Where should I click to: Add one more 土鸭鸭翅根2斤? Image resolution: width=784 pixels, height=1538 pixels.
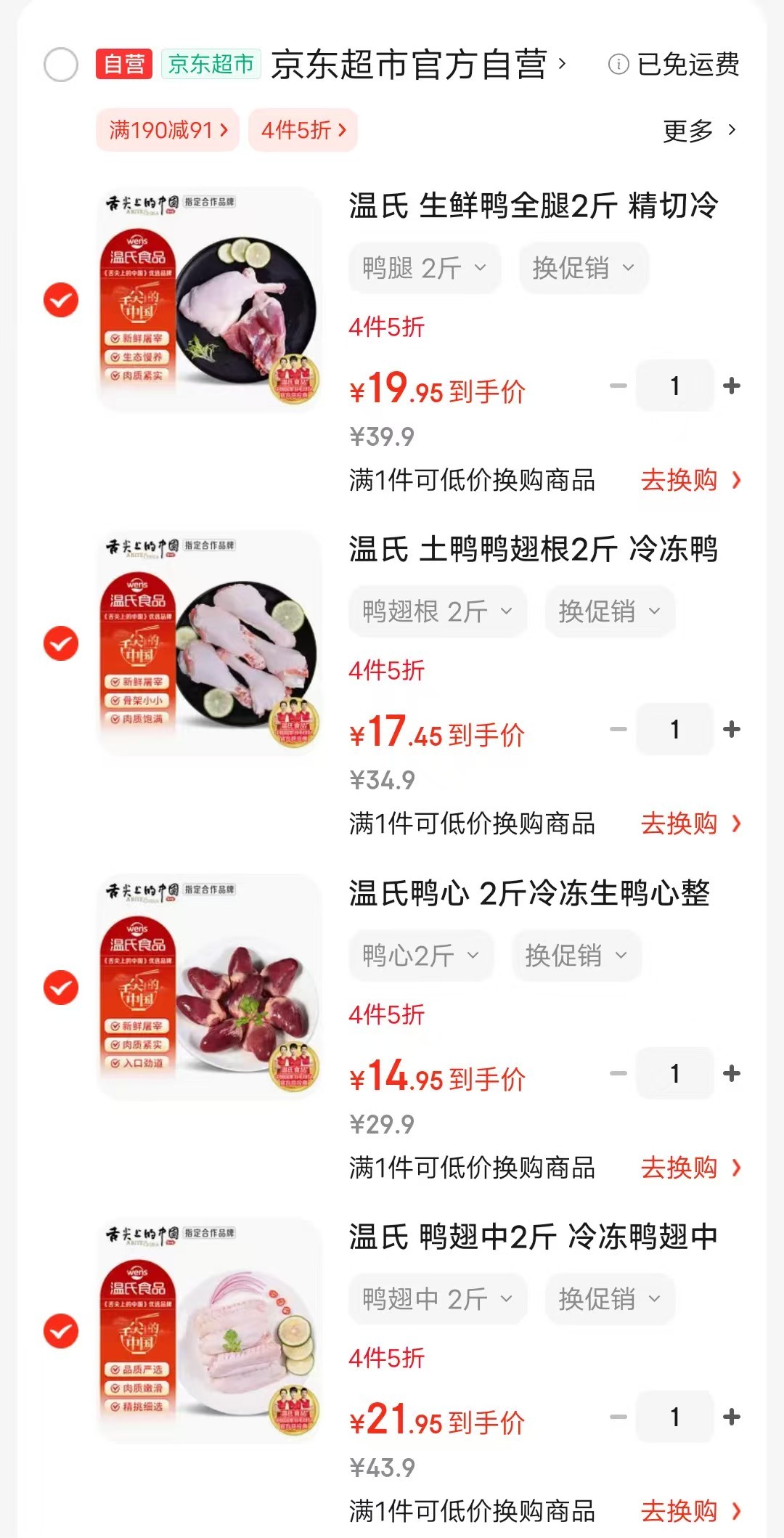click(x=732, y=730)
